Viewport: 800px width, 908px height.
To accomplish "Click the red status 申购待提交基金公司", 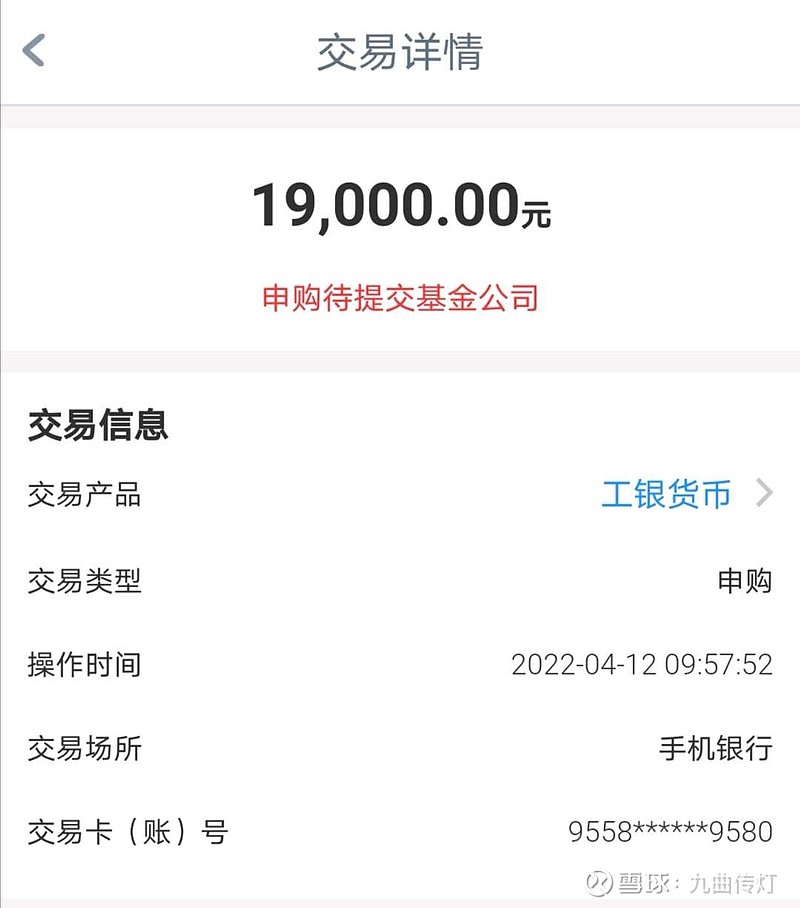I will (400, 297).
